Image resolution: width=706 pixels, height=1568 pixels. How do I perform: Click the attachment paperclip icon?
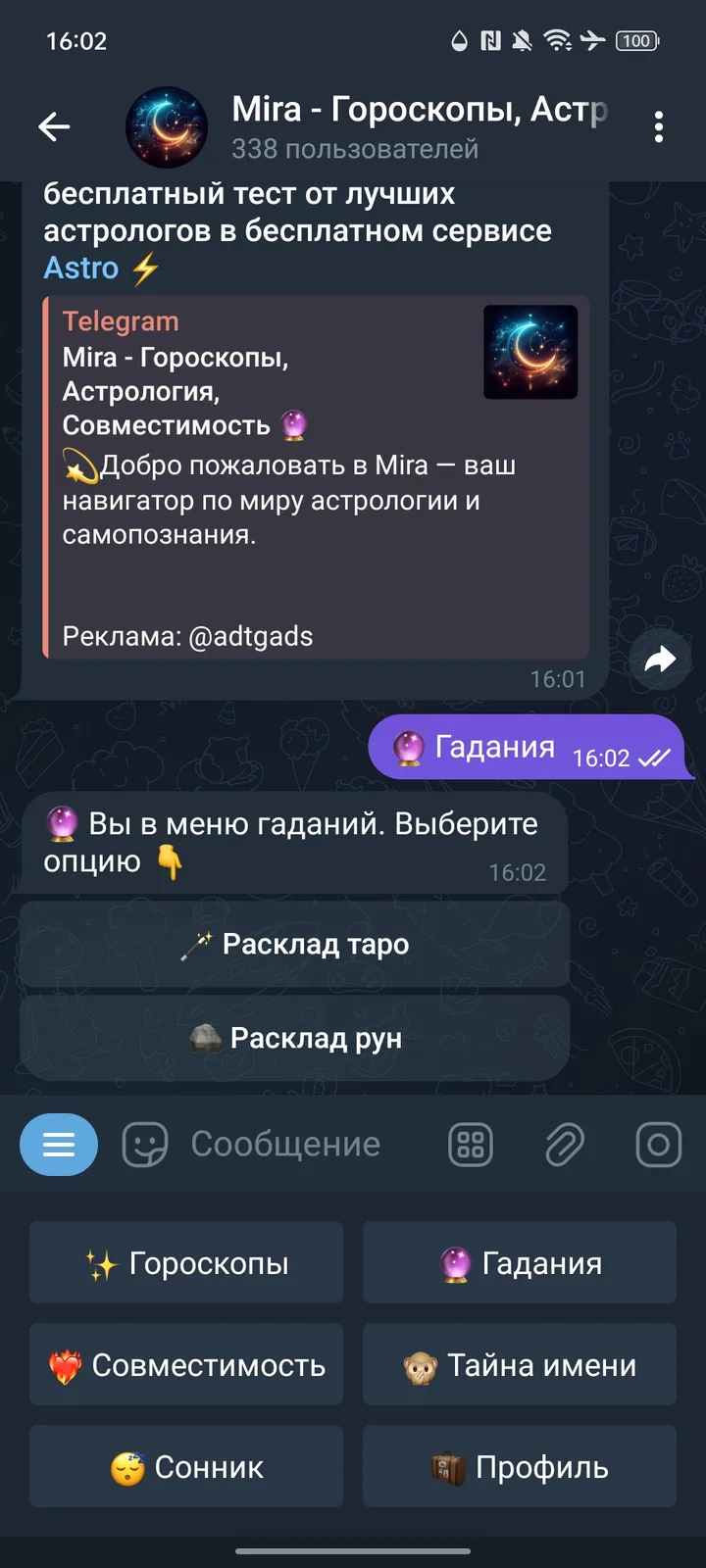pyautogui.click(x=565, y=1144)
